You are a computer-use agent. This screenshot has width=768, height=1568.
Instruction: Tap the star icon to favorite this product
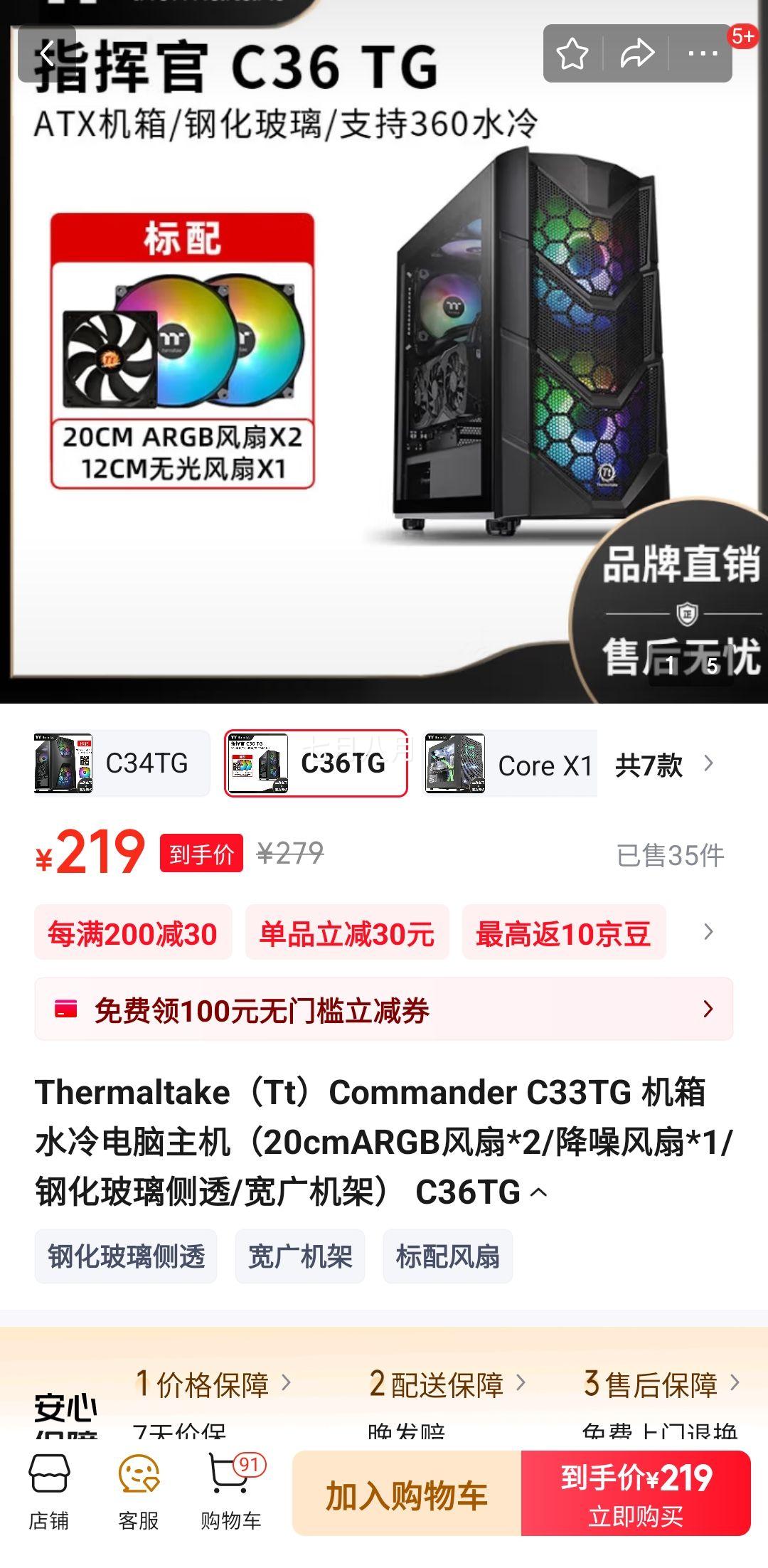point(573,51)
